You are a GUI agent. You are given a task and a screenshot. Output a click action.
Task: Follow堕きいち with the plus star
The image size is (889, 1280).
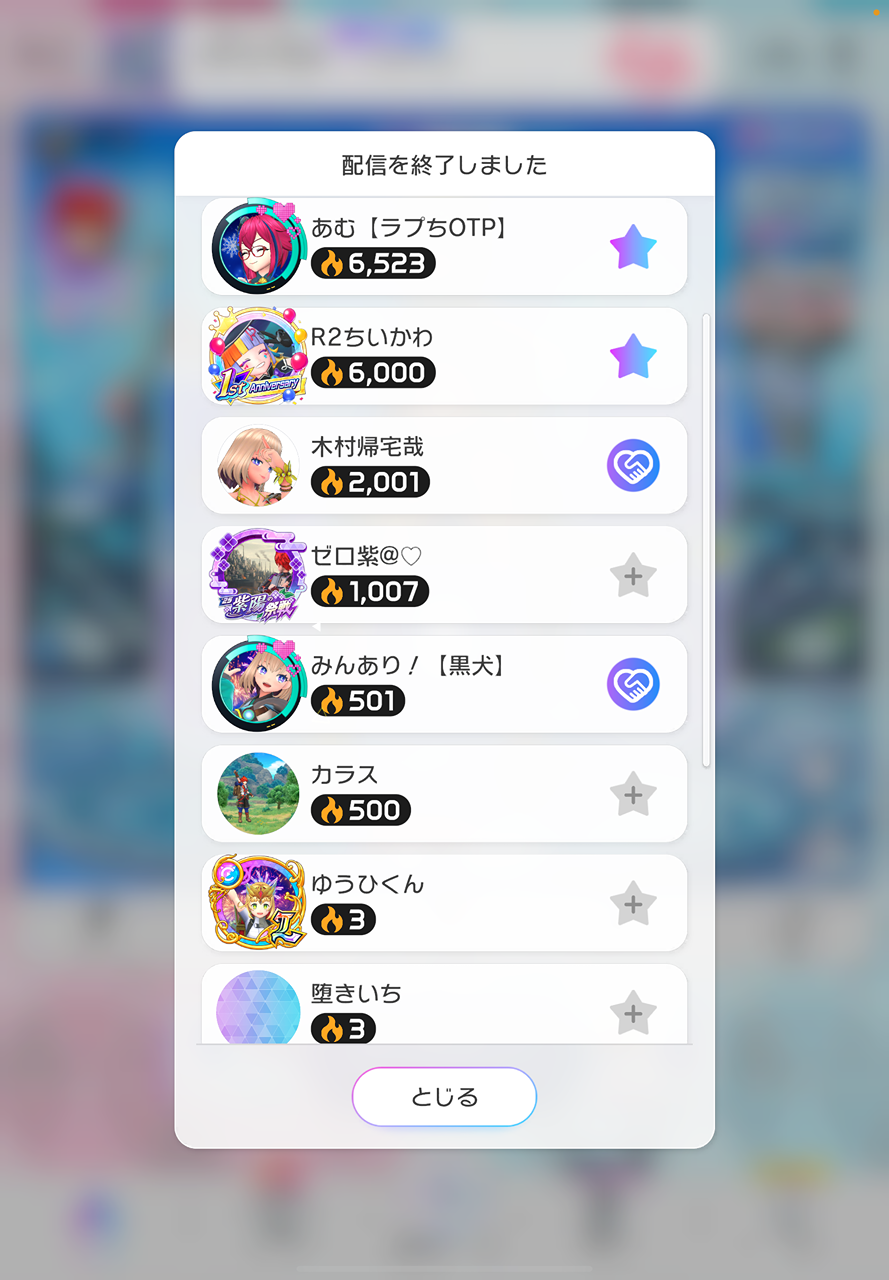point(633,1013)
